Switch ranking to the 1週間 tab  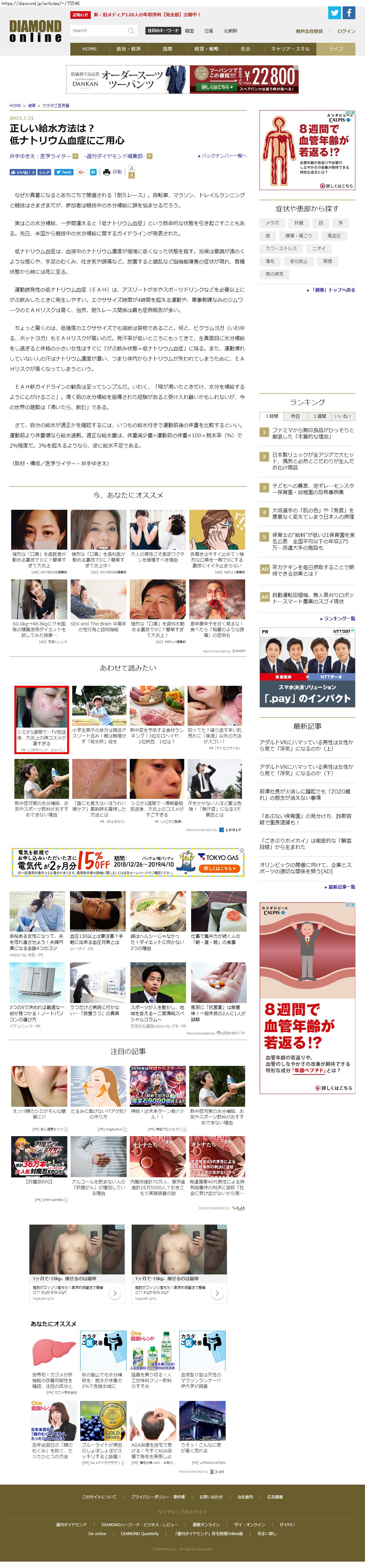tap(320, 416)
